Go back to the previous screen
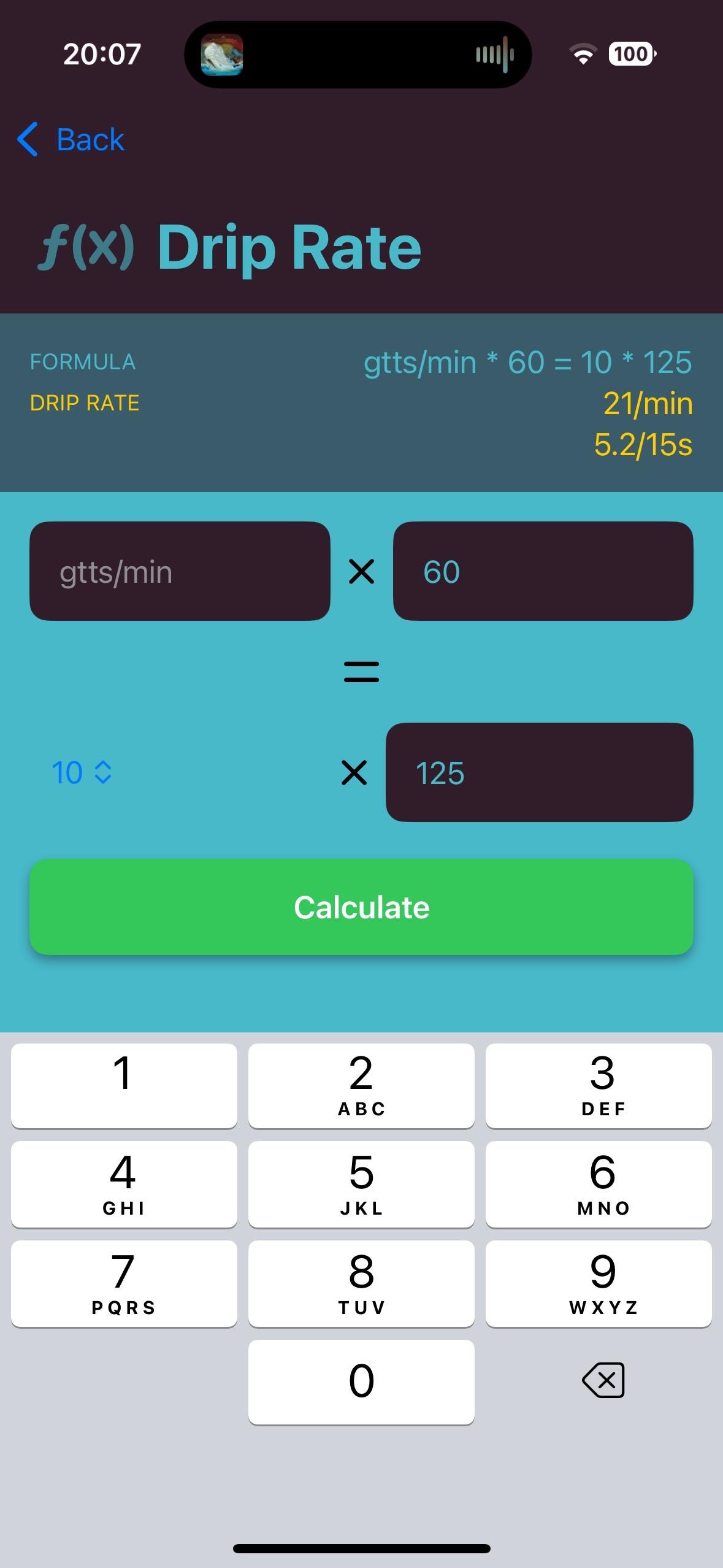 click(x=71, y=140)
